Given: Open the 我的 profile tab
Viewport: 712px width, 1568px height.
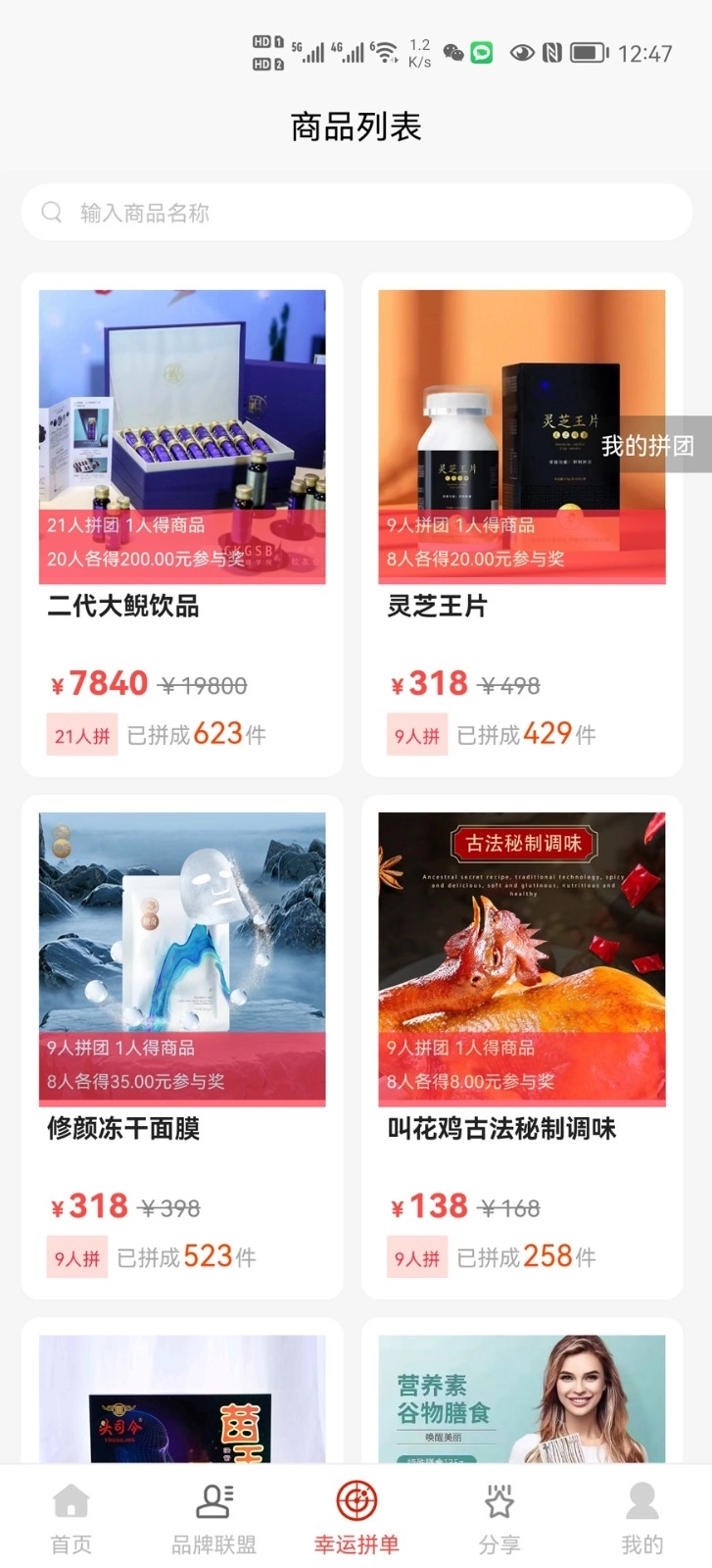Looking at the screenshot, I should click(x=641, y=1517).
